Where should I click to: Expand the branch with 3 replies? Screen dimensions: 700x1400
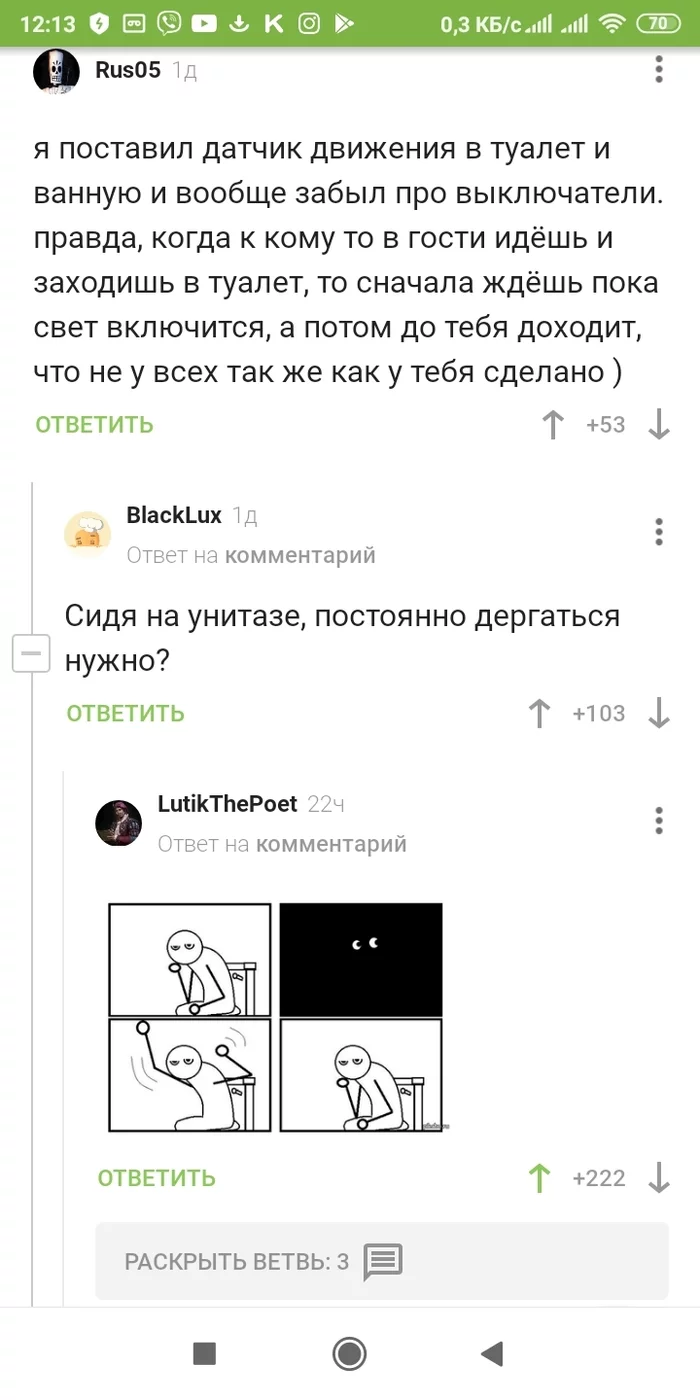(382, 1261)
